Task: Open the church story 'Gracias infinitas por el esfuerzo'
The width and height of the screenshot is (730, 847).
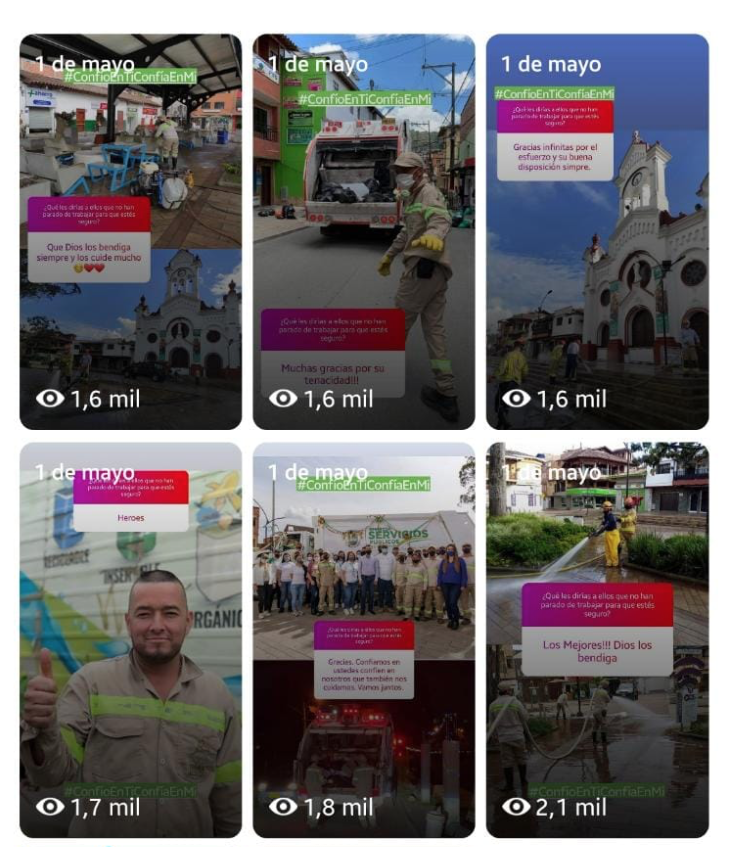Action: pos(597,232)
